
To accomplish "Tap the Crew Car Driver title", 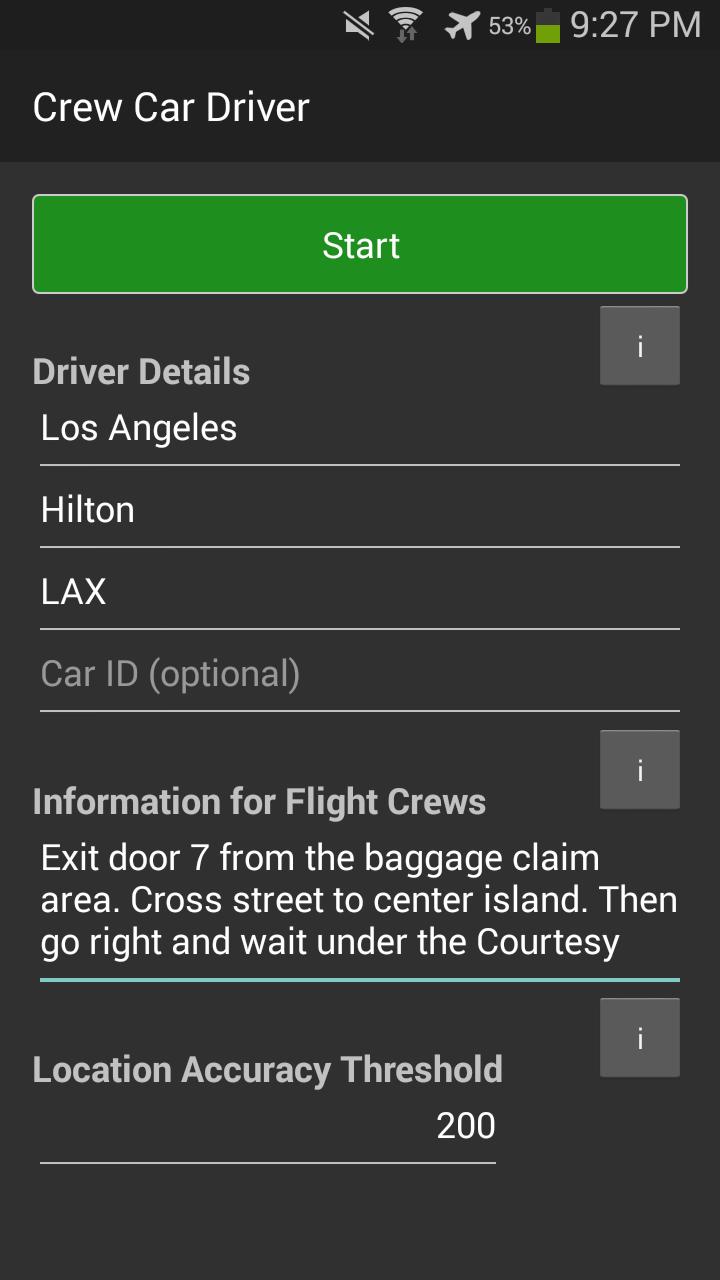I will click(170, 106).
